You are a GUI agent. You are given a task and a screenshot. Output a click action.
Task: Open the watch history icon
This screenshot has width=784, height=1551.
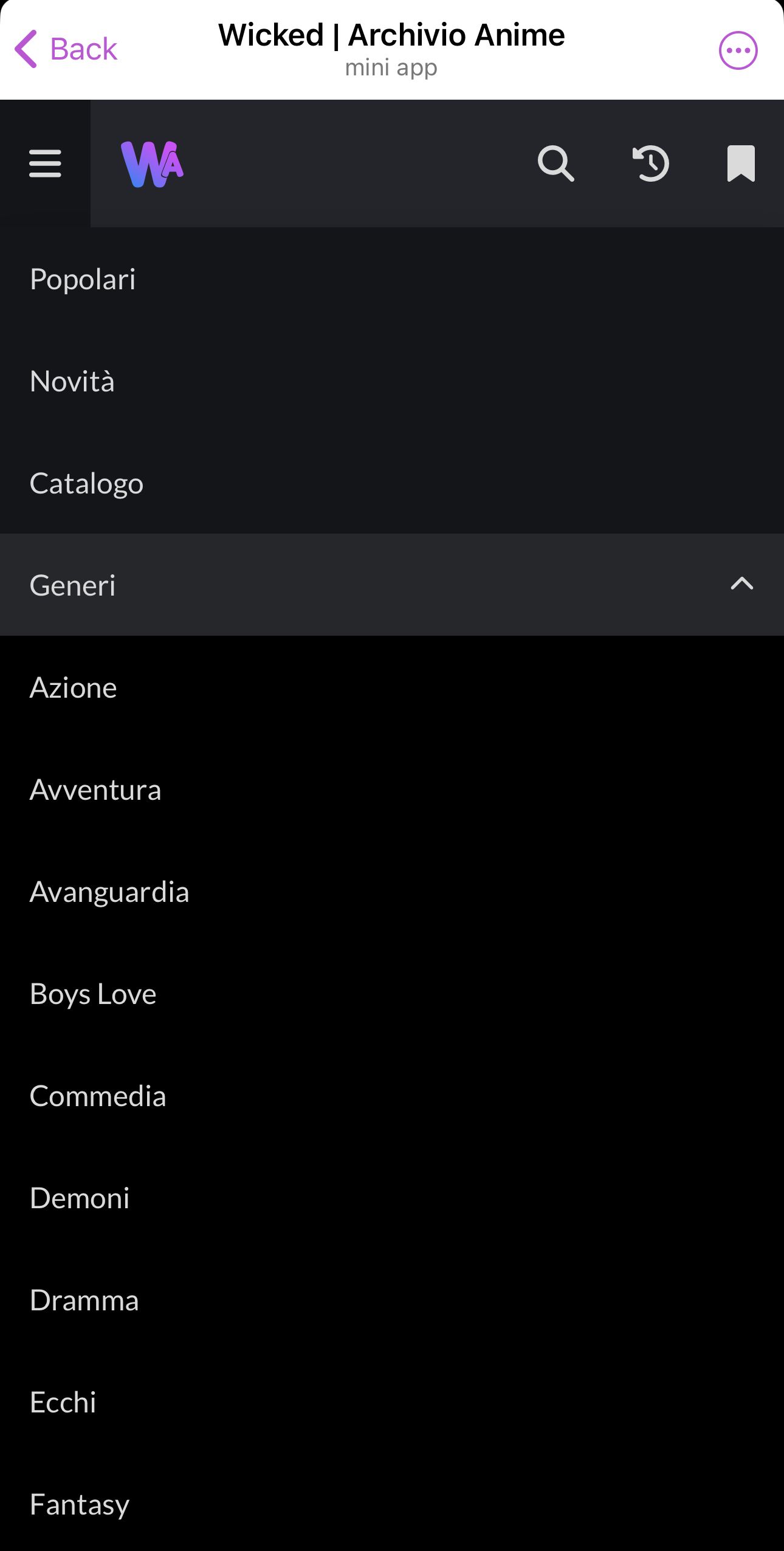click(650, 163)
